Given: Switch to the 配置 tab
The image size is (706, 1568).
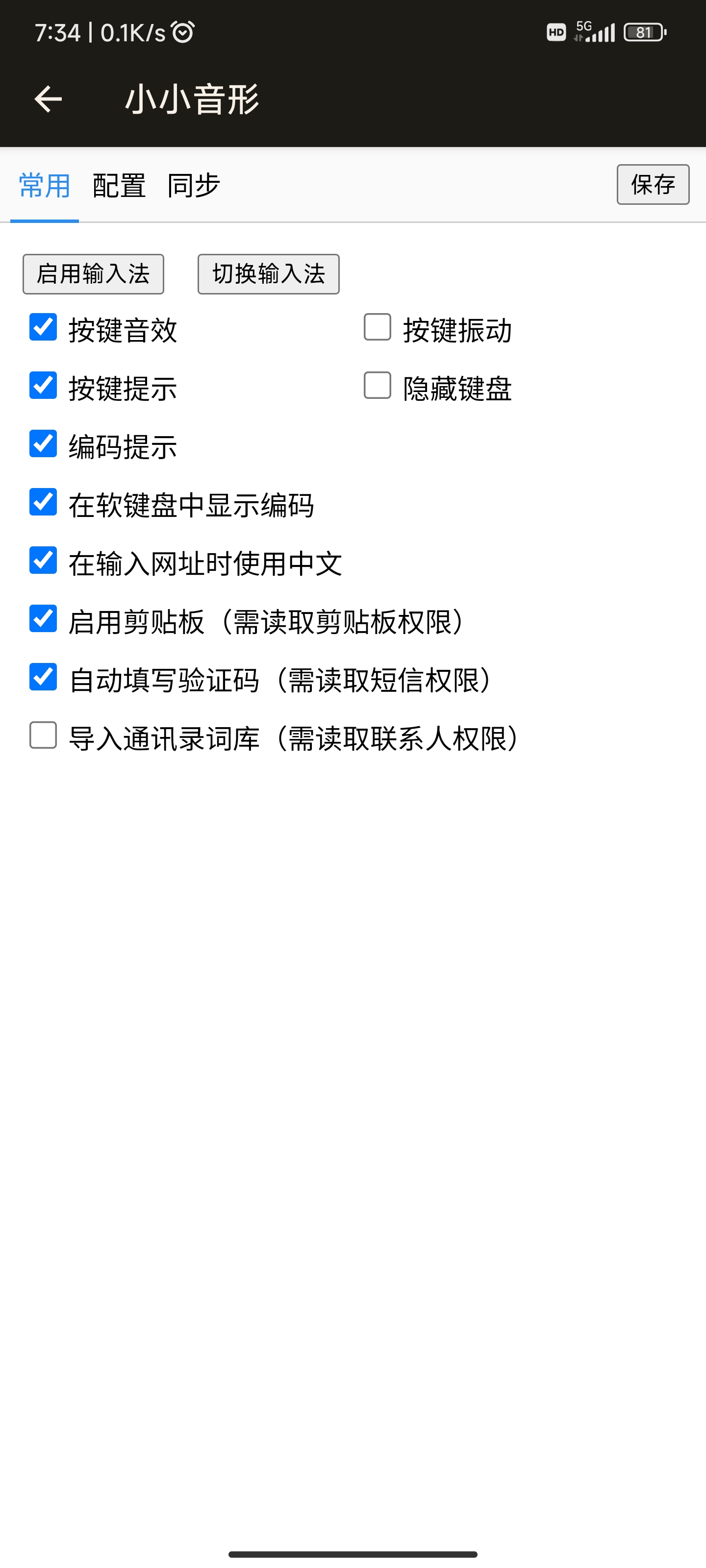Looking at the screenshot, I should pos(119,185).
